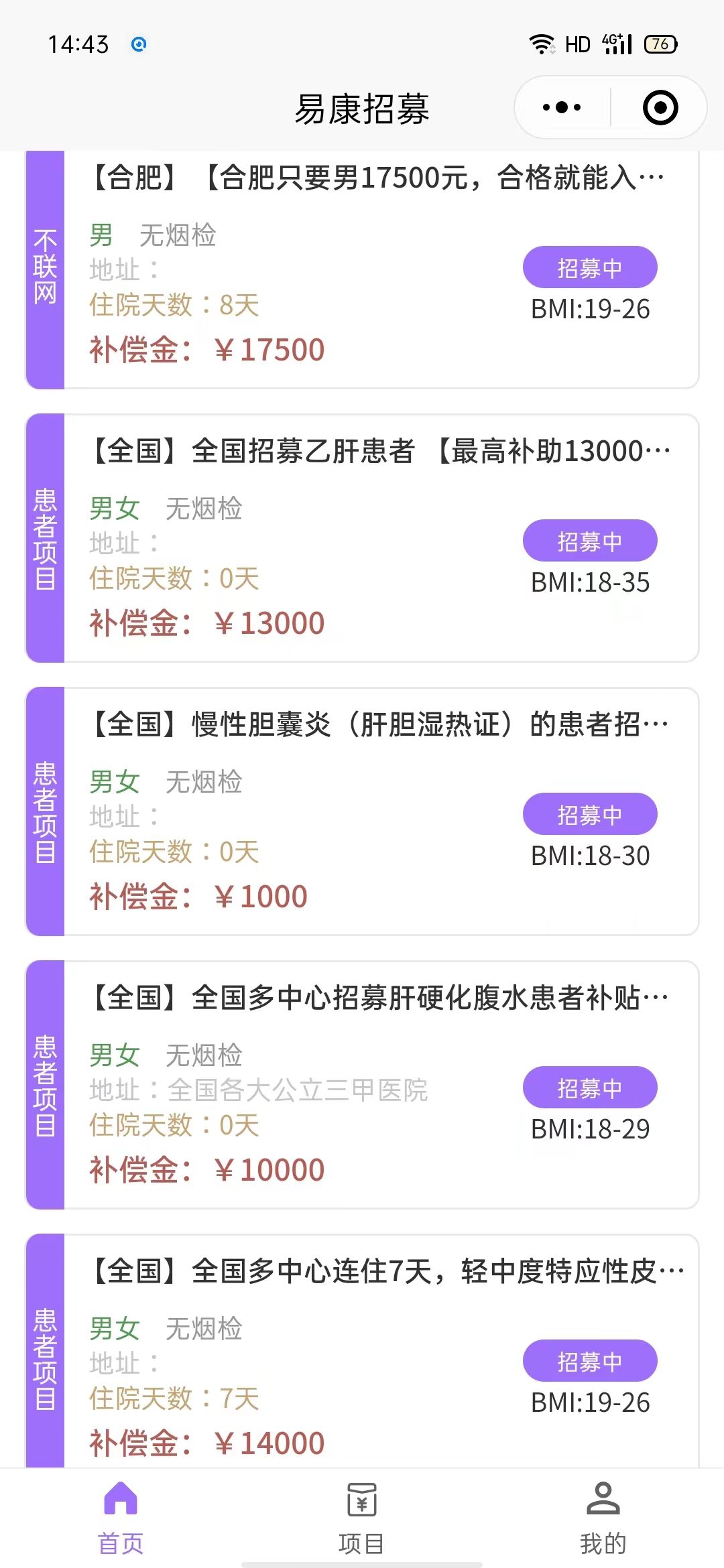Tap 招募中 on the ¥14000 project
This screenshot has width=724, height=1568.
(x=590, y=1361)
